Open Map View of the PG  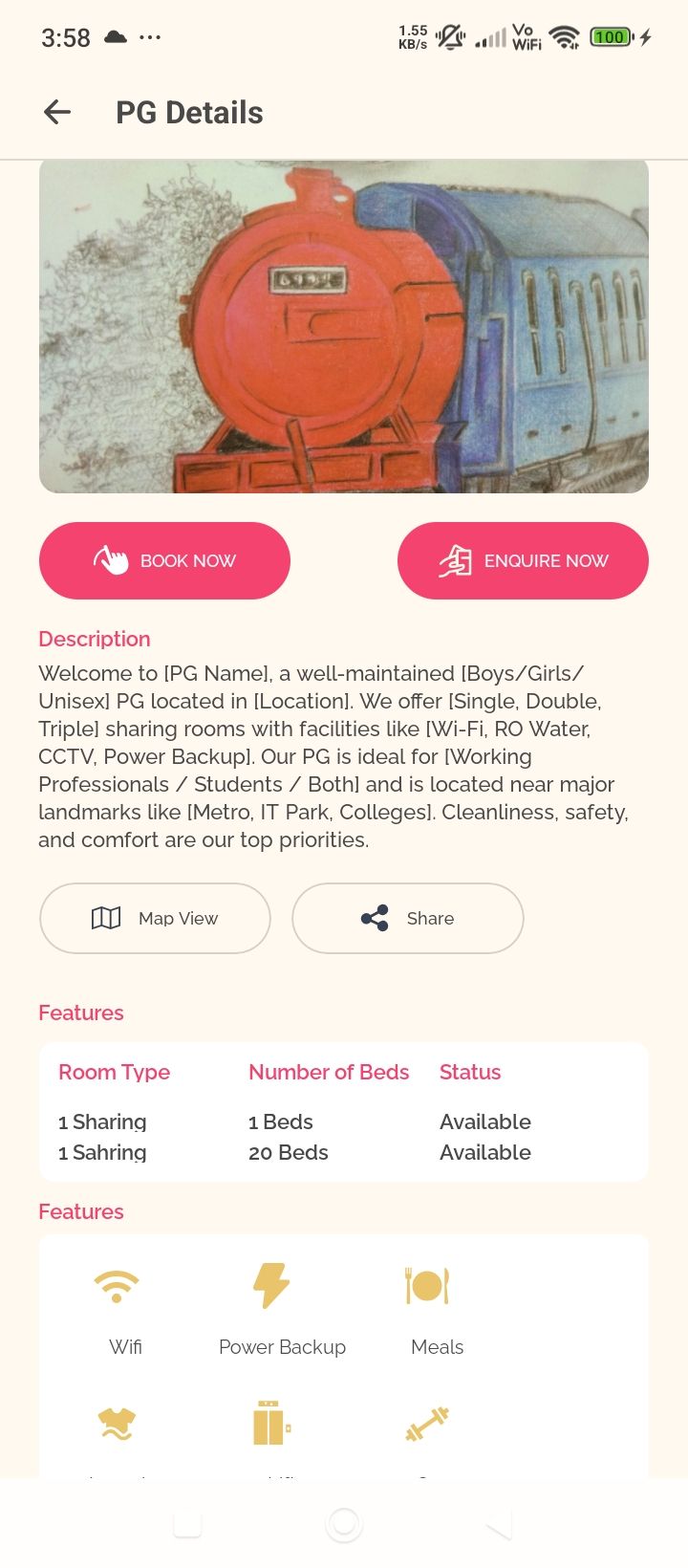[155, 919]
